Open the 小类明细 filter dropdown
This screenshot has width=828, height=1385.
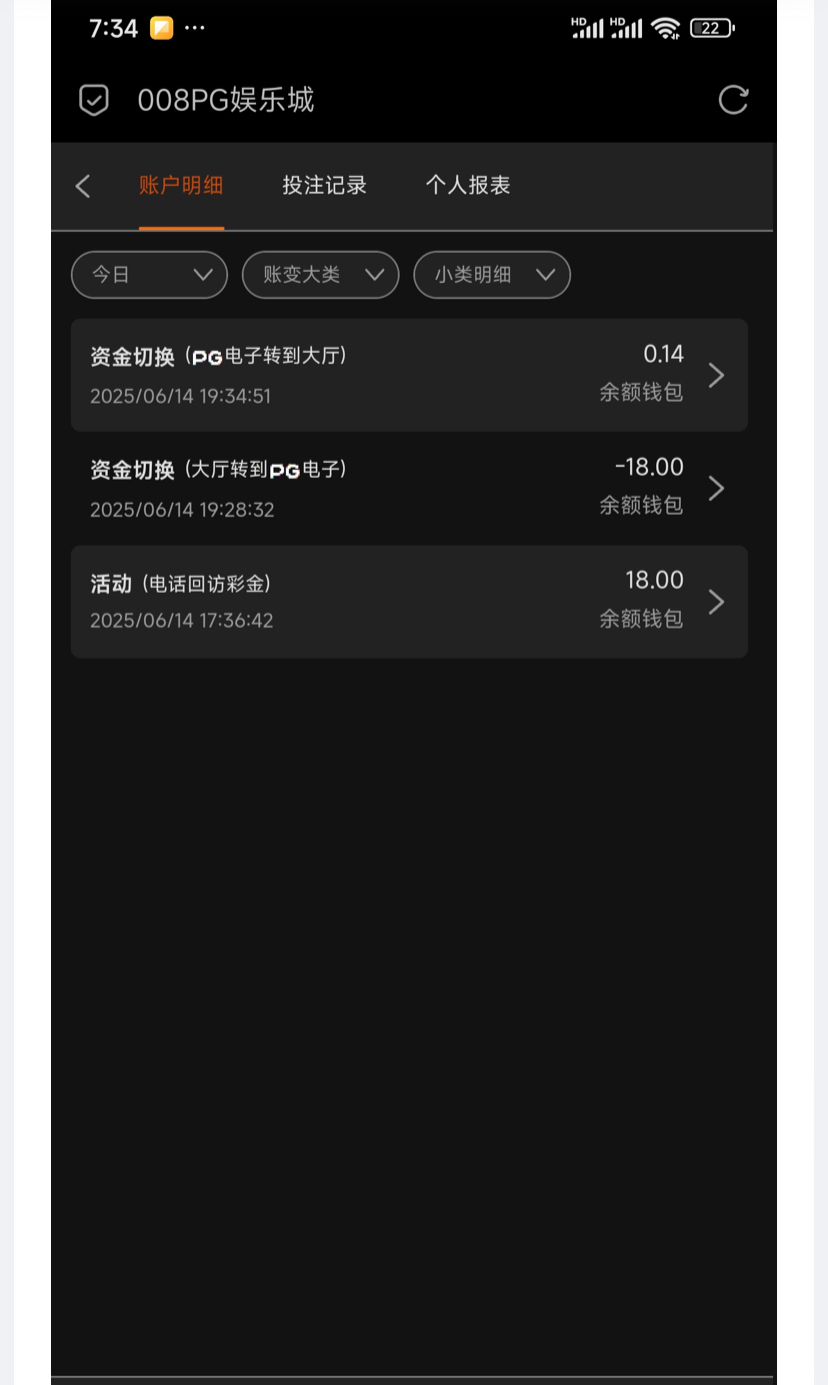coord(492,275)
